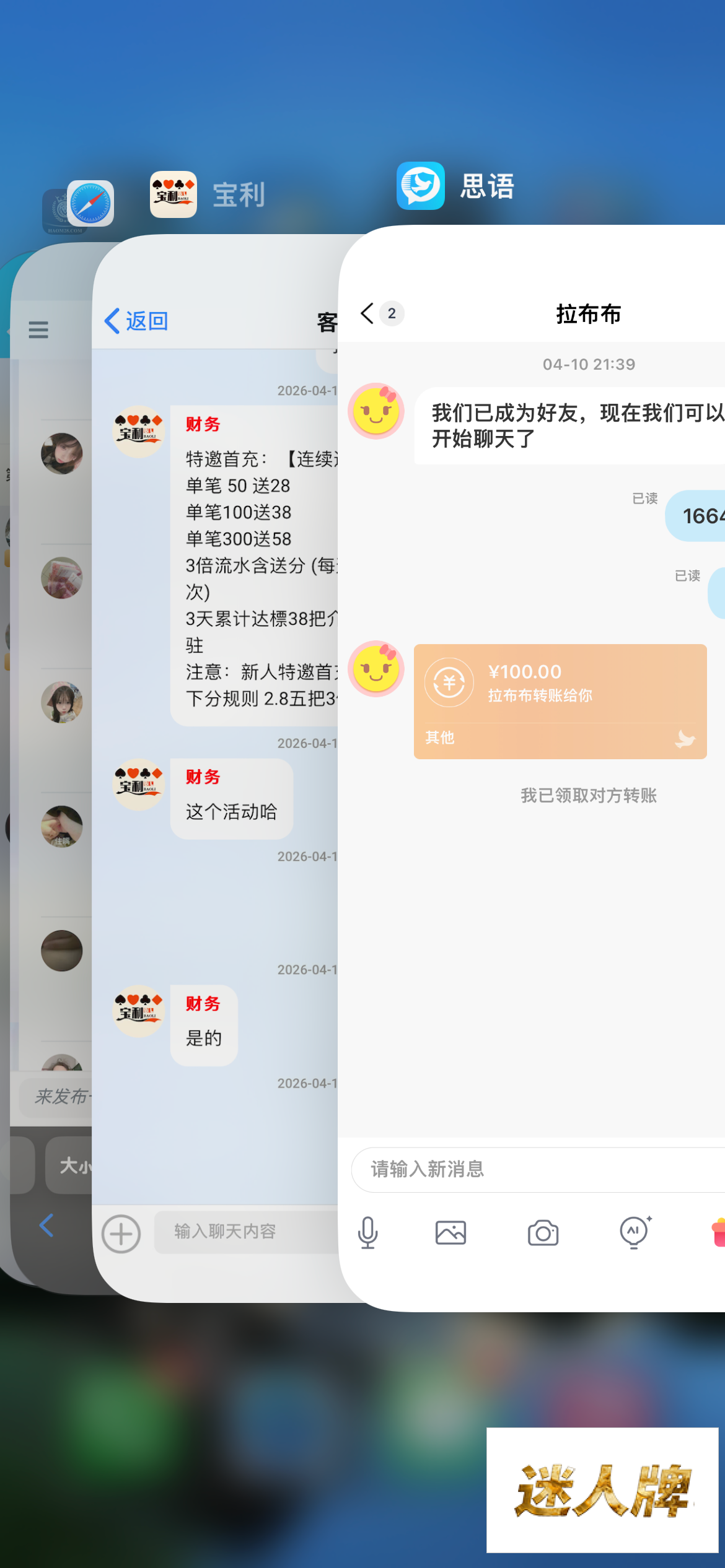Screen dimensions: 725x1568
Task: Open the ¥100.00 transfer card
Action: (x=560, y=700)
